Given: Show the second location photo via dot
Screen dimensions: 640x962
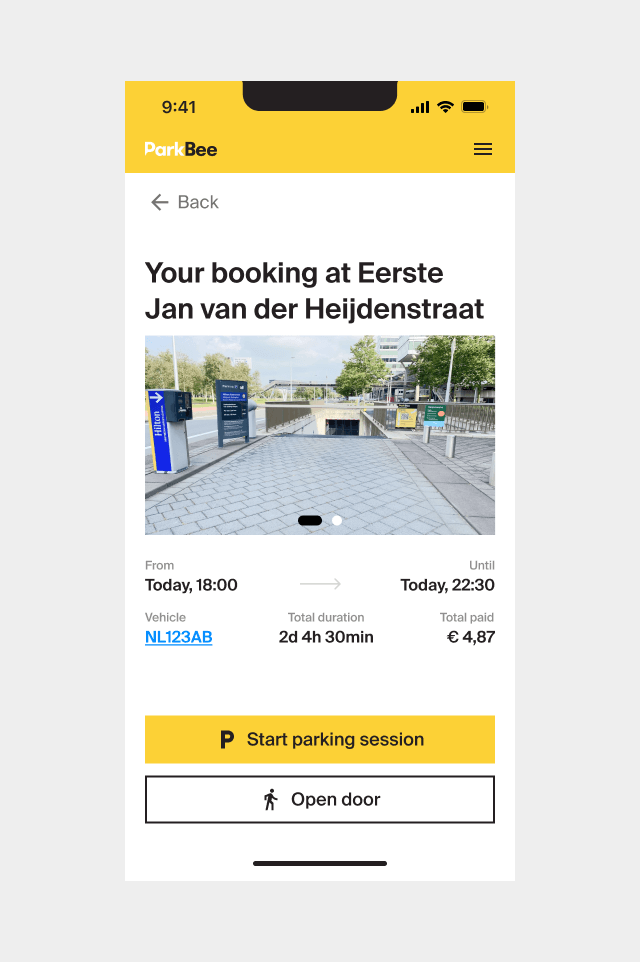Looking at the screenshot, I should pos(337,520).
